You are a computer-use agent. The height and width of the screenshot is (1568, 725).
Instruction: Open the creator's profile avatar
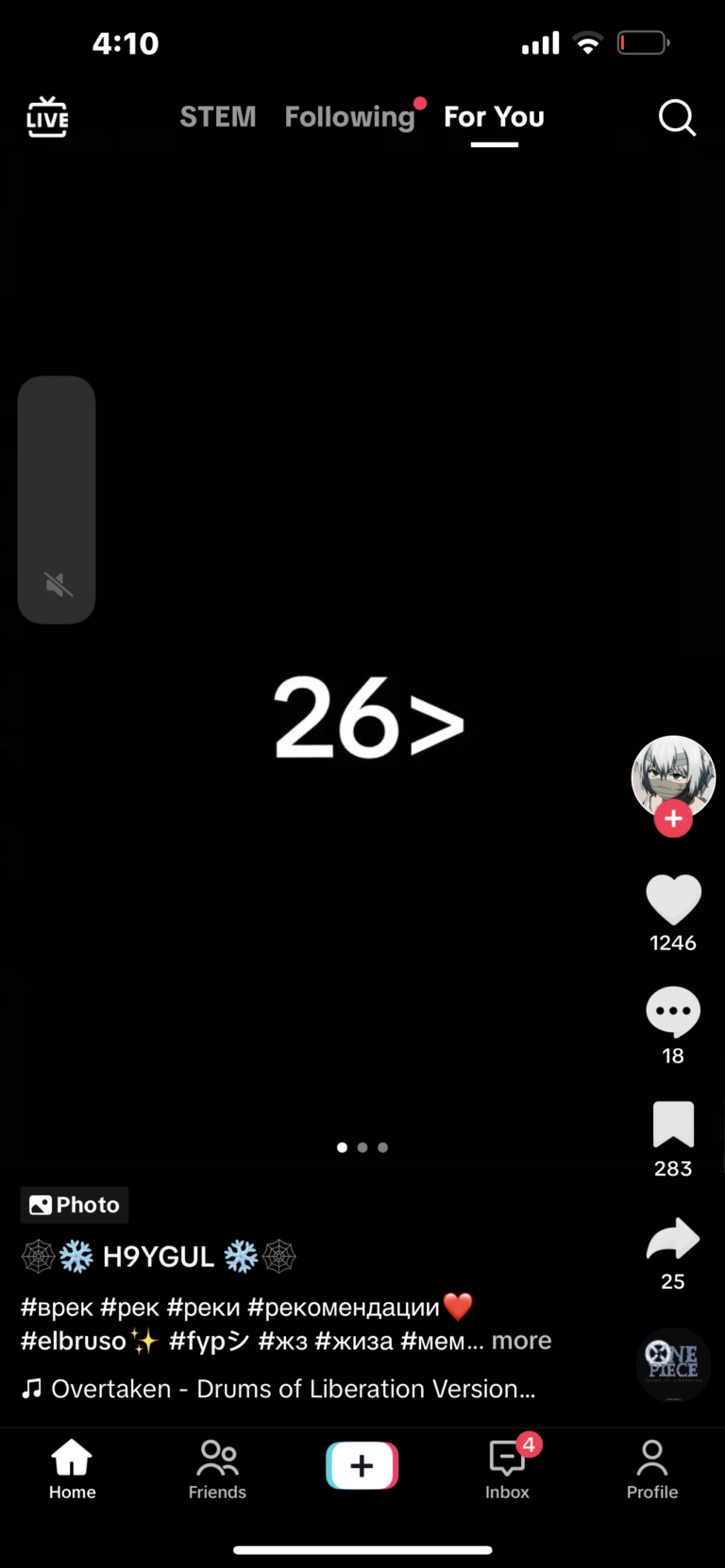673,777
